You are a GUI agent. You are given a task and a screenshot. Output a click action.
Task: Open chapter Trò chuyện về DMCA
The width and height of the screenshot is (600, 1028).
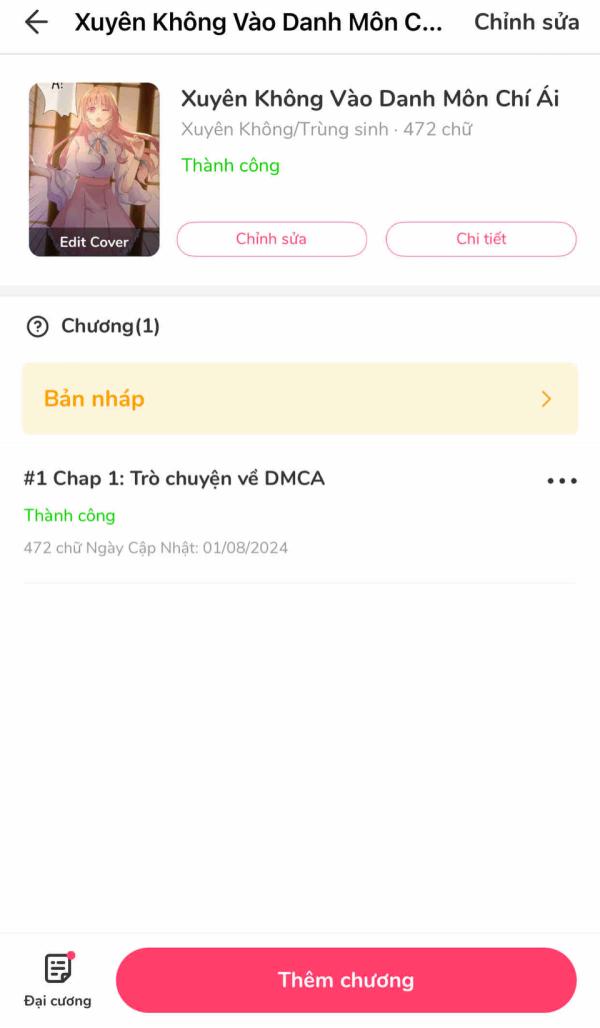(174, 479)
